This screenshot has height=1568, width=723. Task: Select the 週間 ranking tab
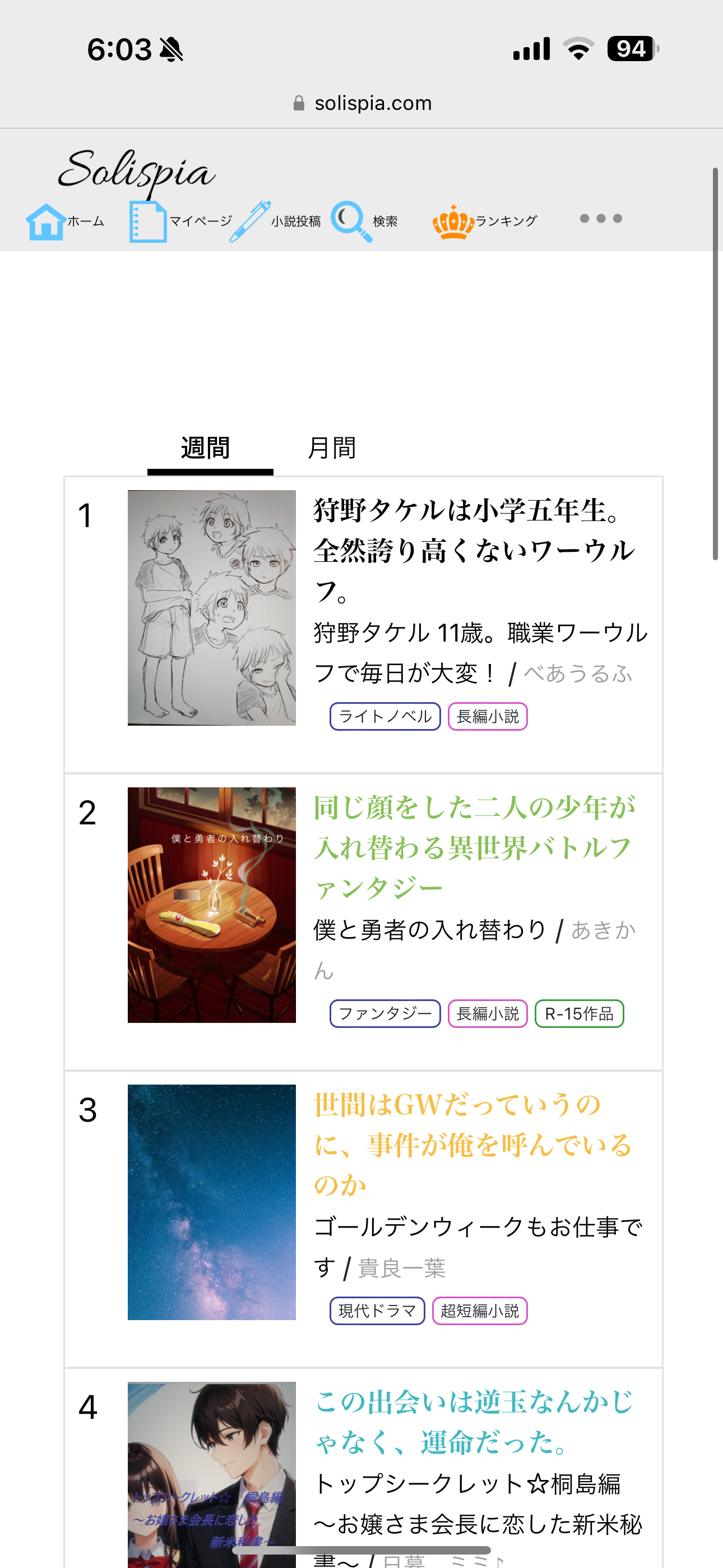tap(206, 449)
